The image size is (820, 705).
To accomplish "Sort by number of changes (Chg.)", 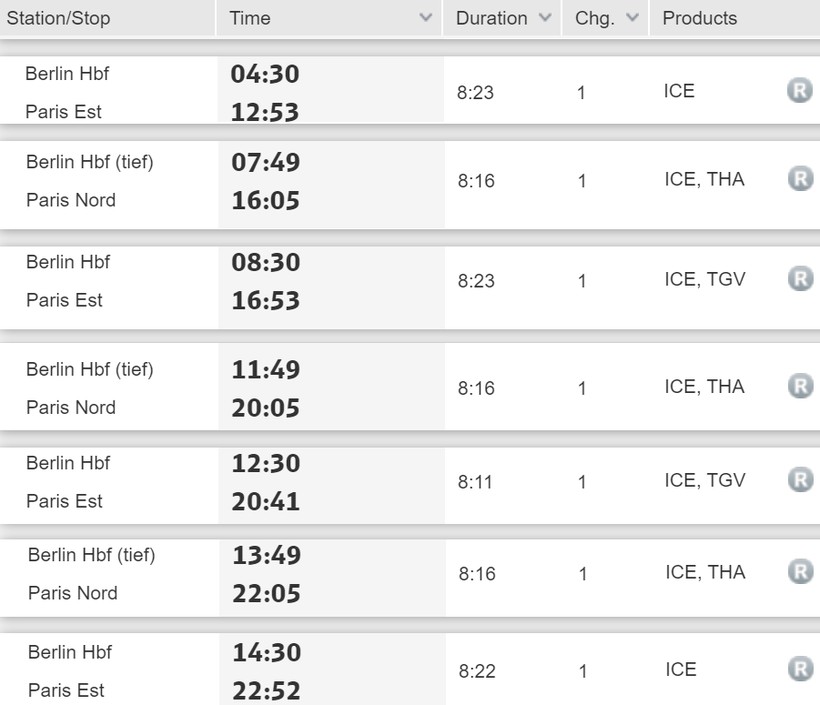I will (x=632, y=18).
